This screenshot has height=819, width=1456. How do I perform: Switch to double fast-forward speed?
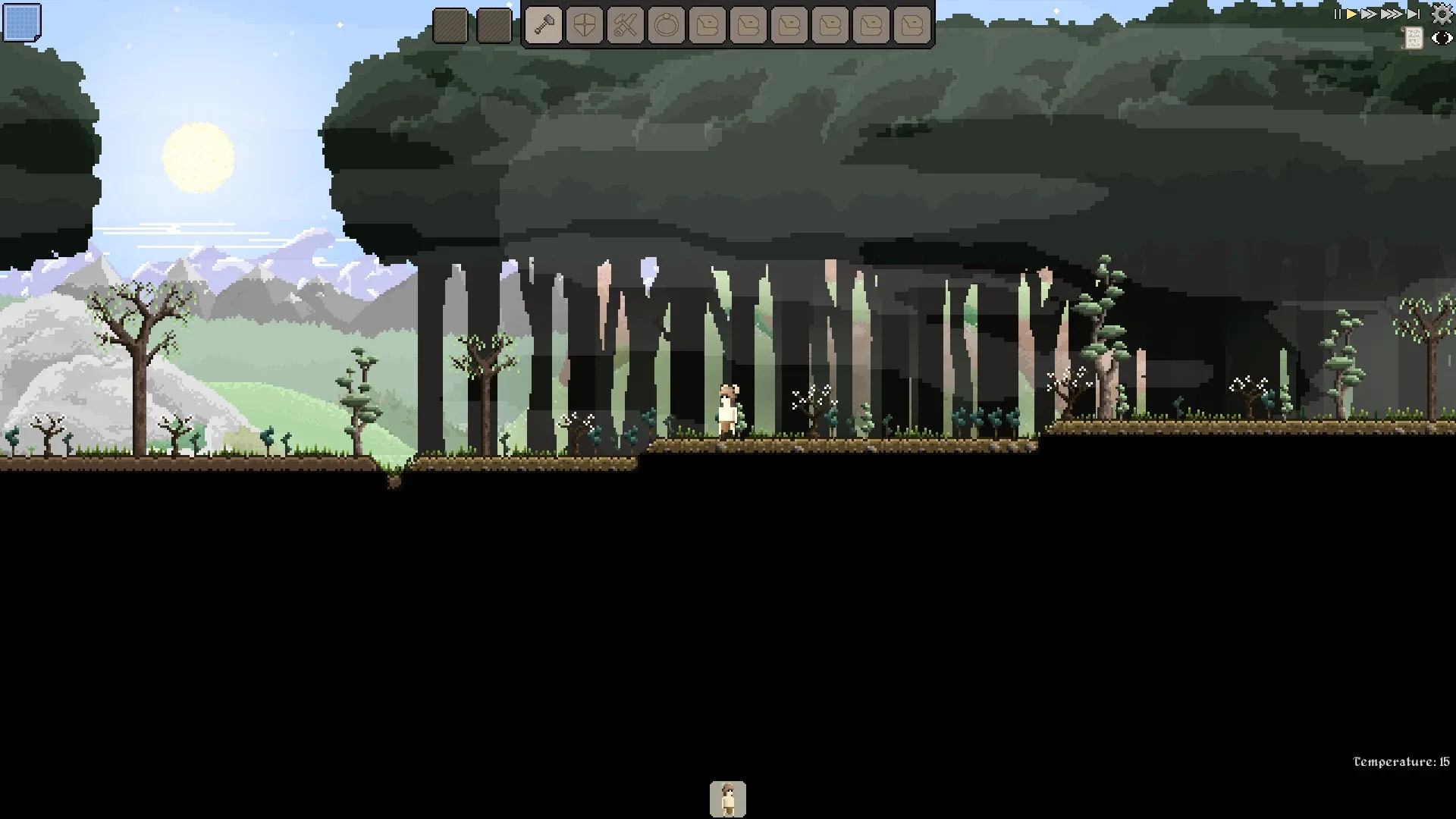(1369, 14)
